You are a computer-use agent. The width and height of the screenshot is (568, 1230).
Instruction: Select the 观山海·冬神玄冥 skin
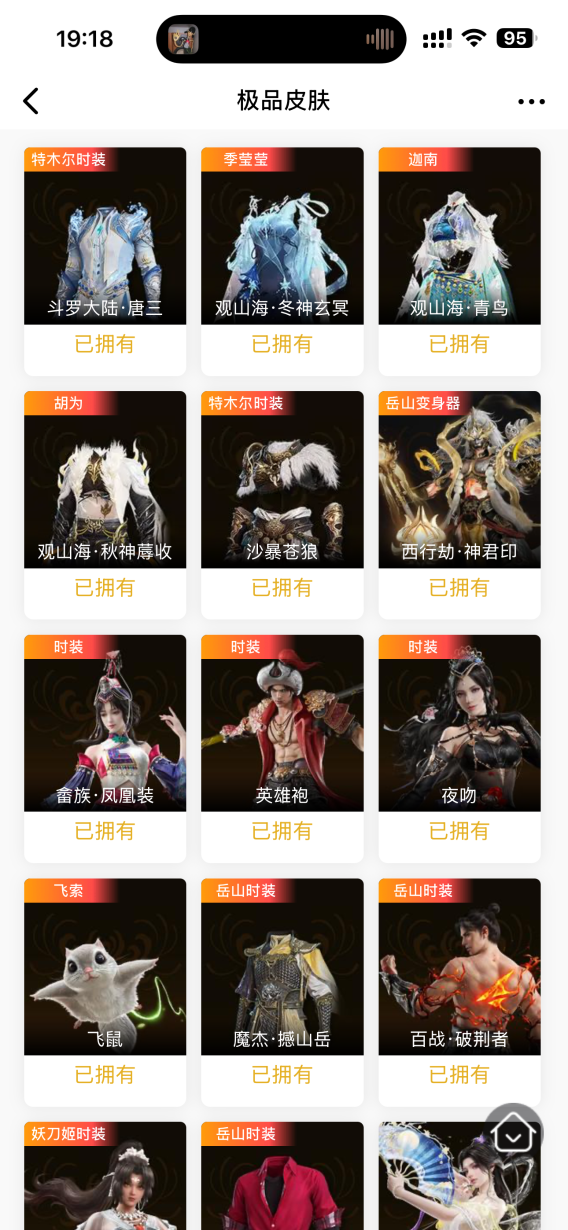pos(282,261)
